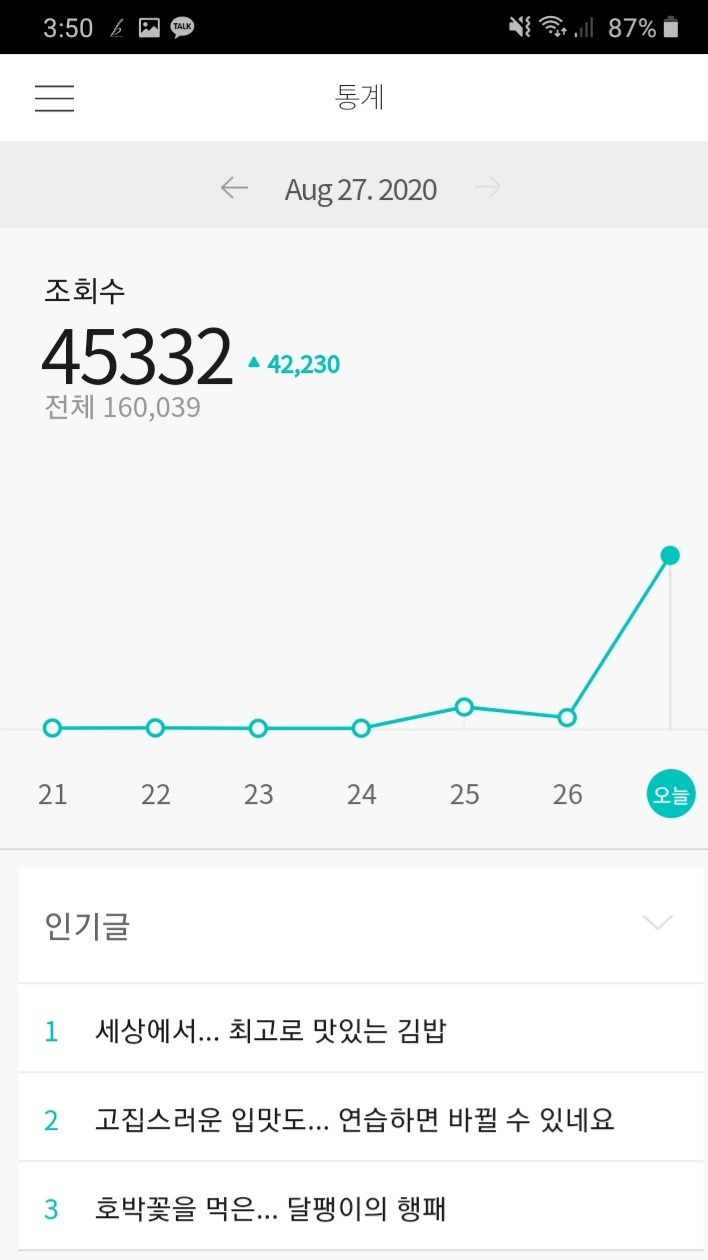Select day 26 on the chart
Image resolution: width=708 pixels, height=1260 pixels.
[567, 794]
